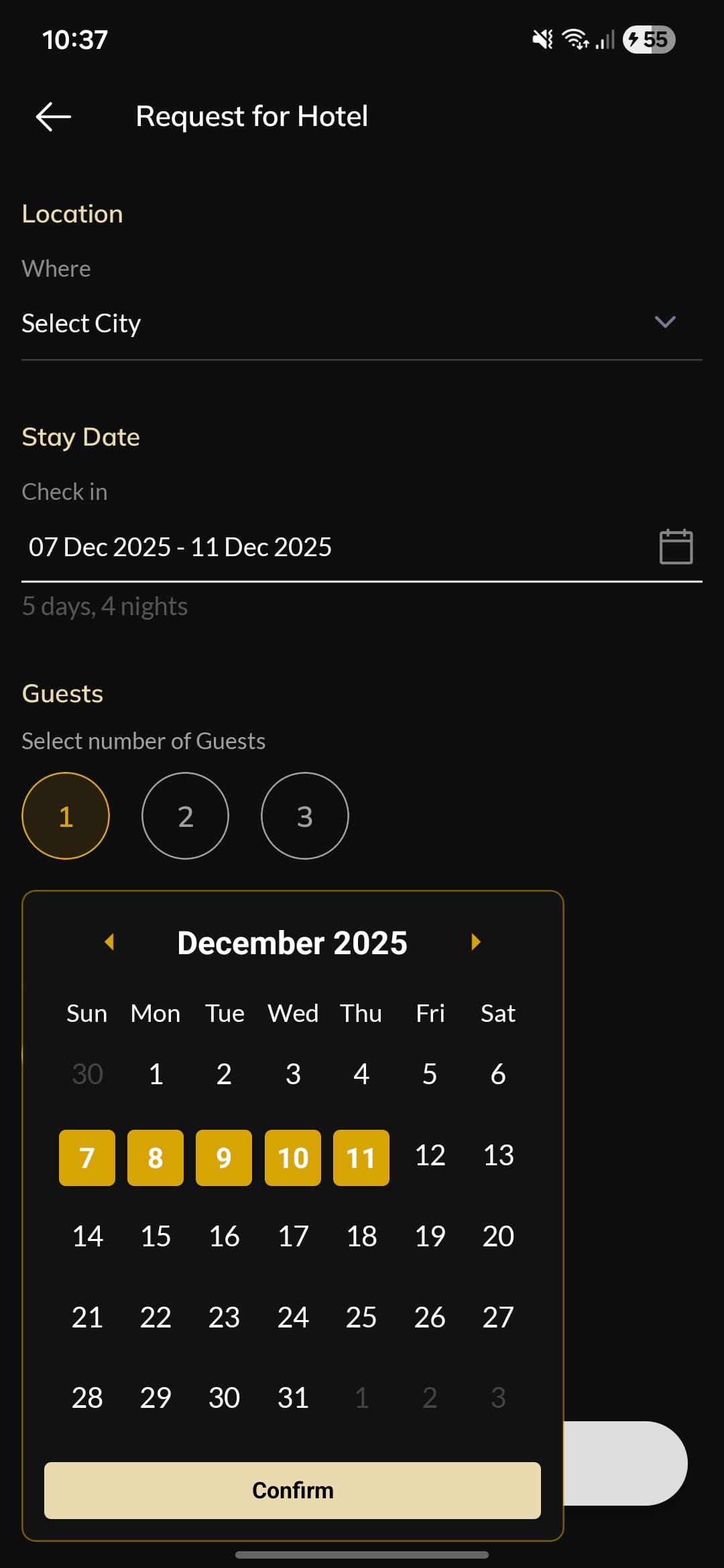Viewport: 724px width, 1568px height.
Task: Select 2 guests
Action: (x=185, y=816)
